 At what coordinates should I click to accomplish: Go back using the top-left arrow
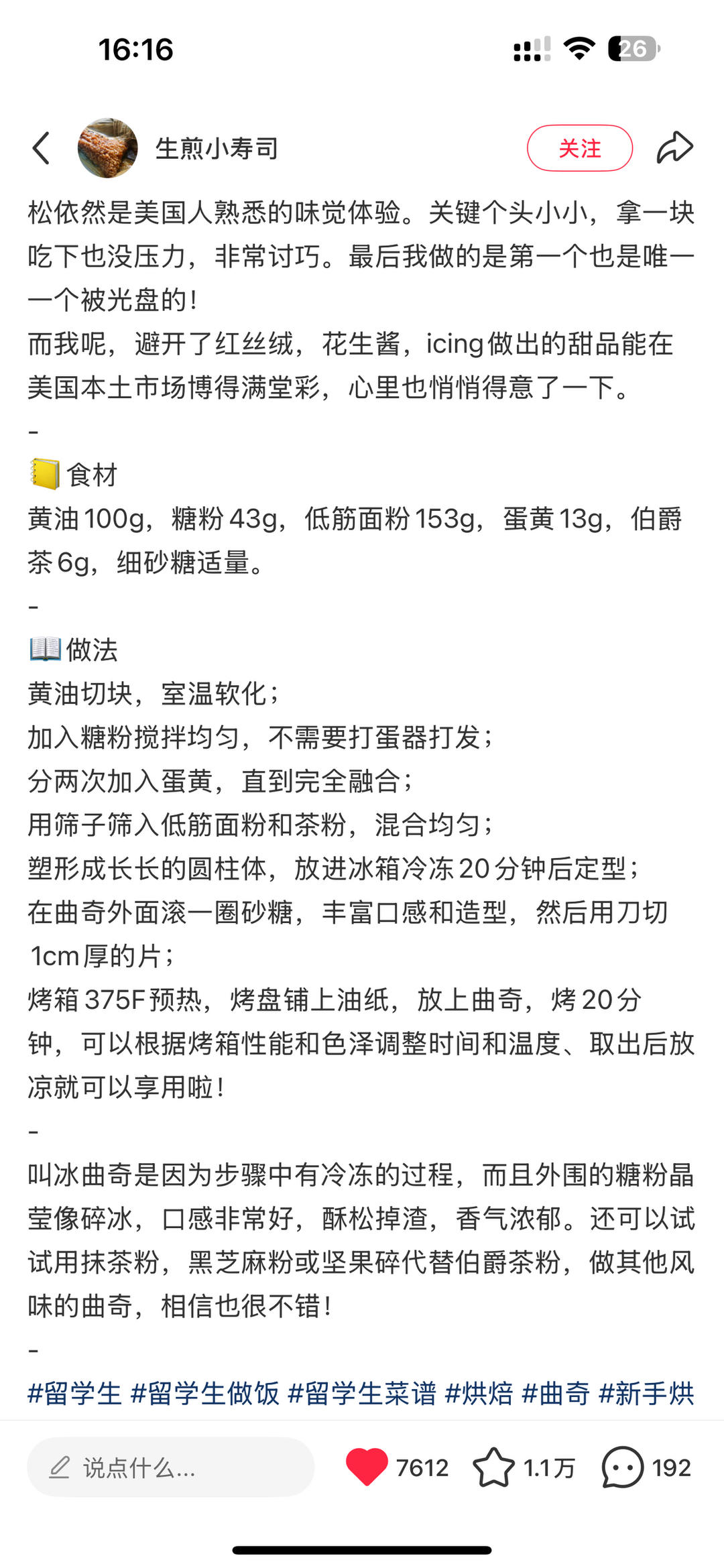point(42,148)
